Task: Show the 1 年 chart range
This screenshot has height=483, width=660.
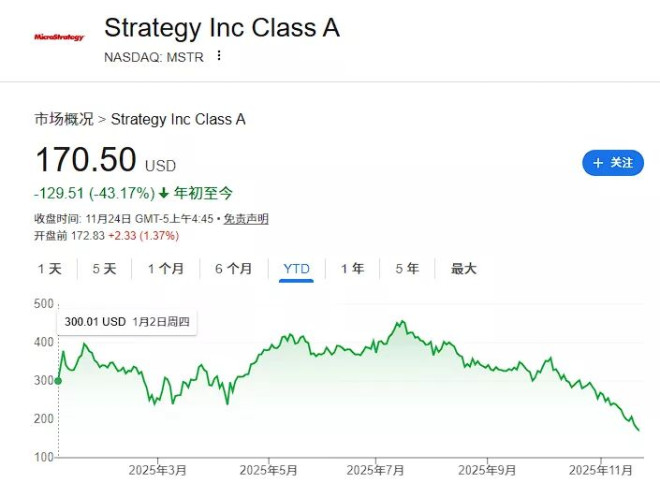Action: pyautogui.click(x=352, y=269)
